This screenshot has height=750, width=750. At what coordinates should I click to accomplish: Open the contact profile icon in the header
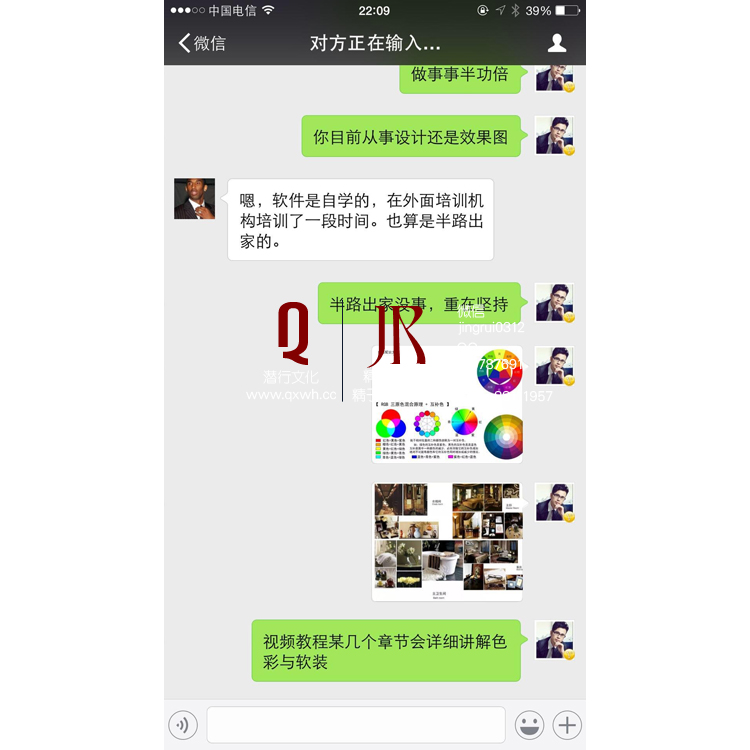coord(557,43)
